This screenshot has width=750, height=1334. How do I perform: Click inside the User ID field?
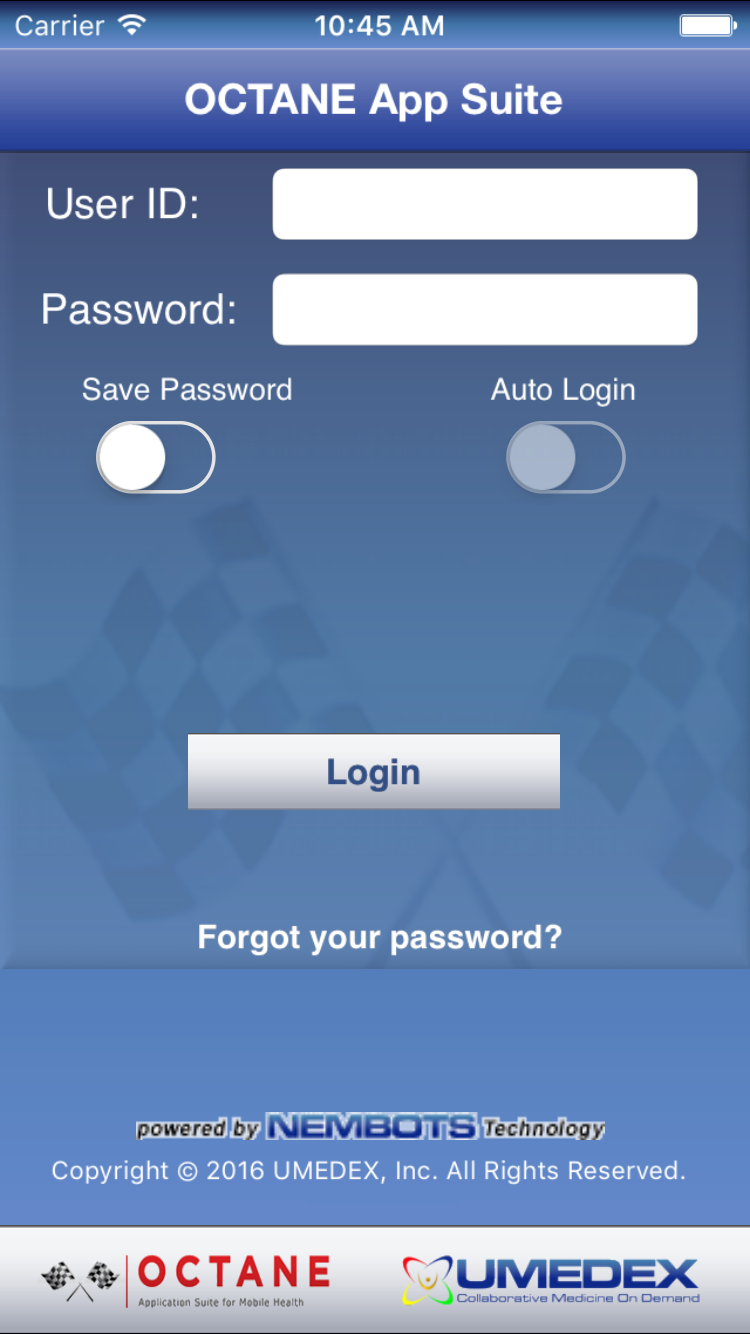point(484,204)
